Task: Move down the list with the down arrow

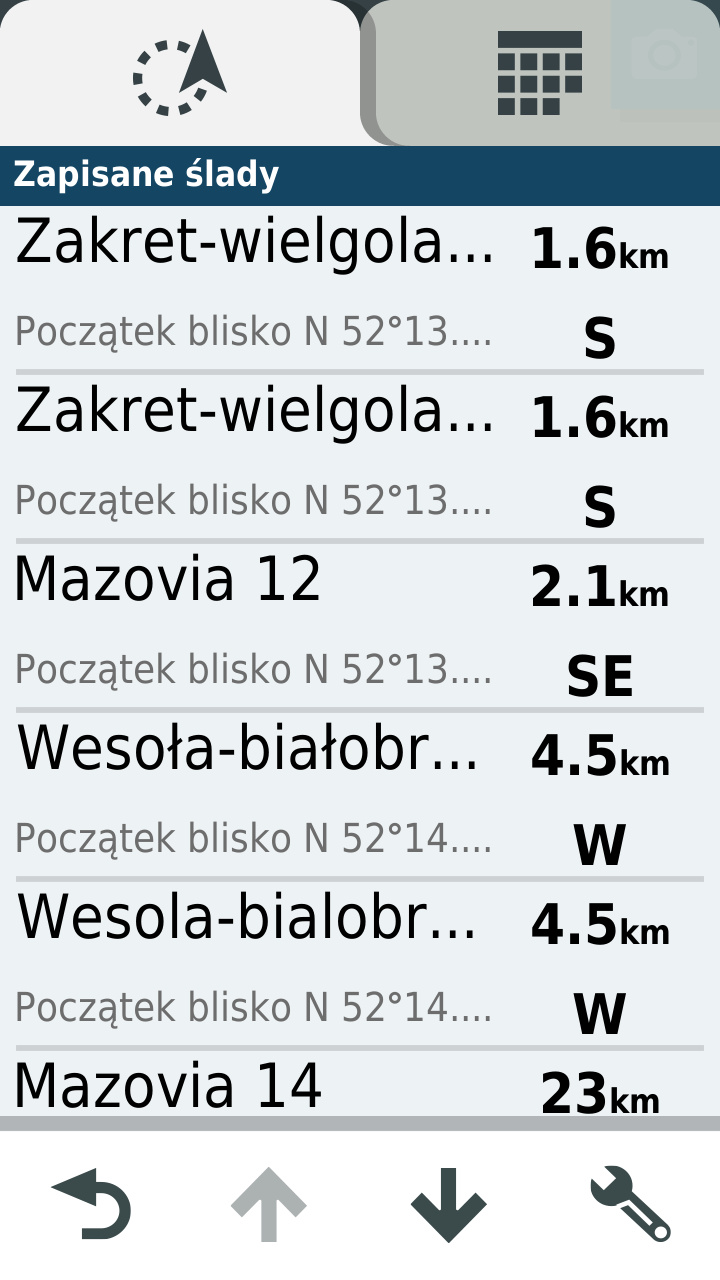Action: click(x=448, y=1203)
